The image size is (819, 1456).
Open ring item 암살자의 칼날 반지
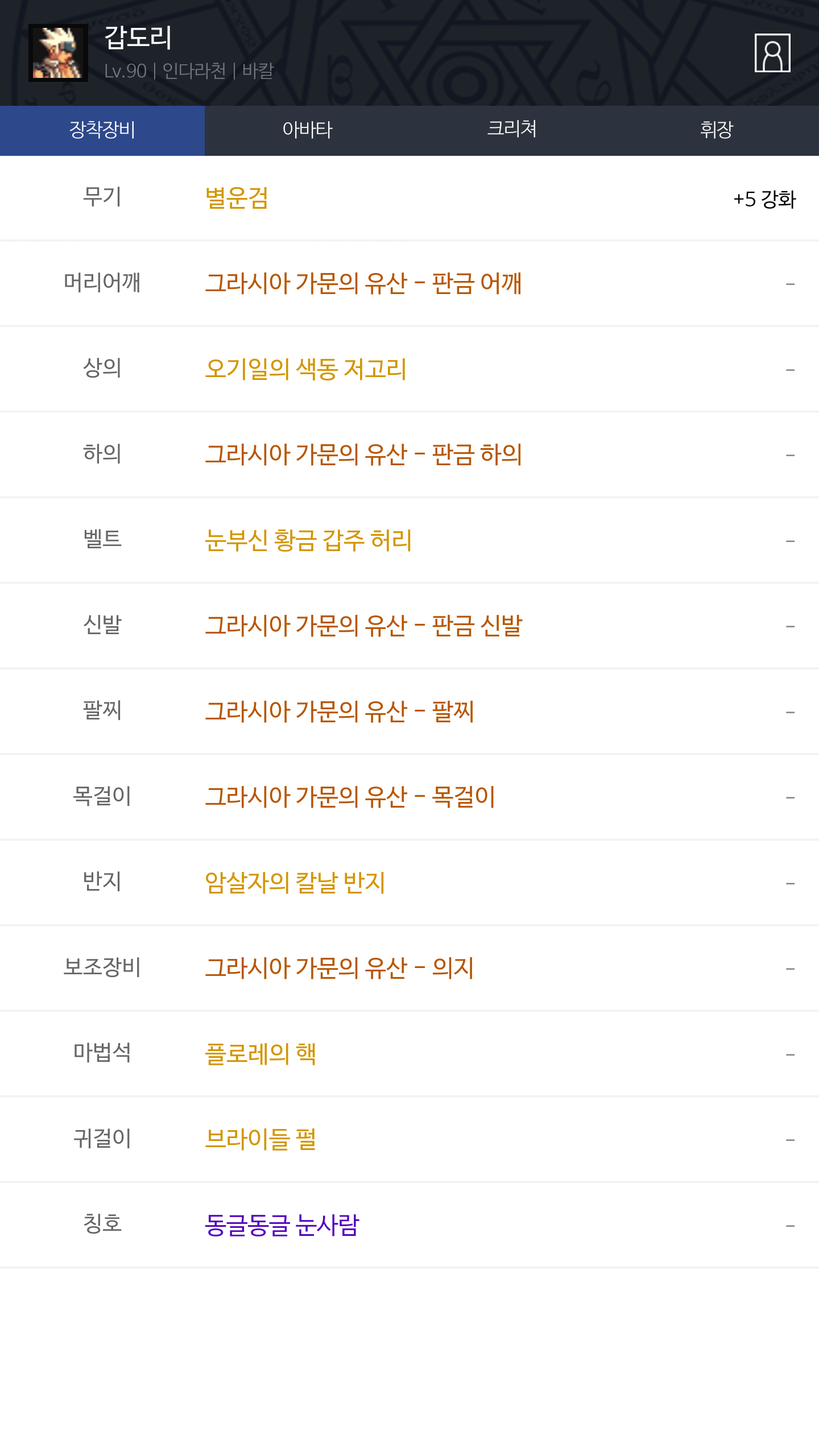(x=295, y=883)
